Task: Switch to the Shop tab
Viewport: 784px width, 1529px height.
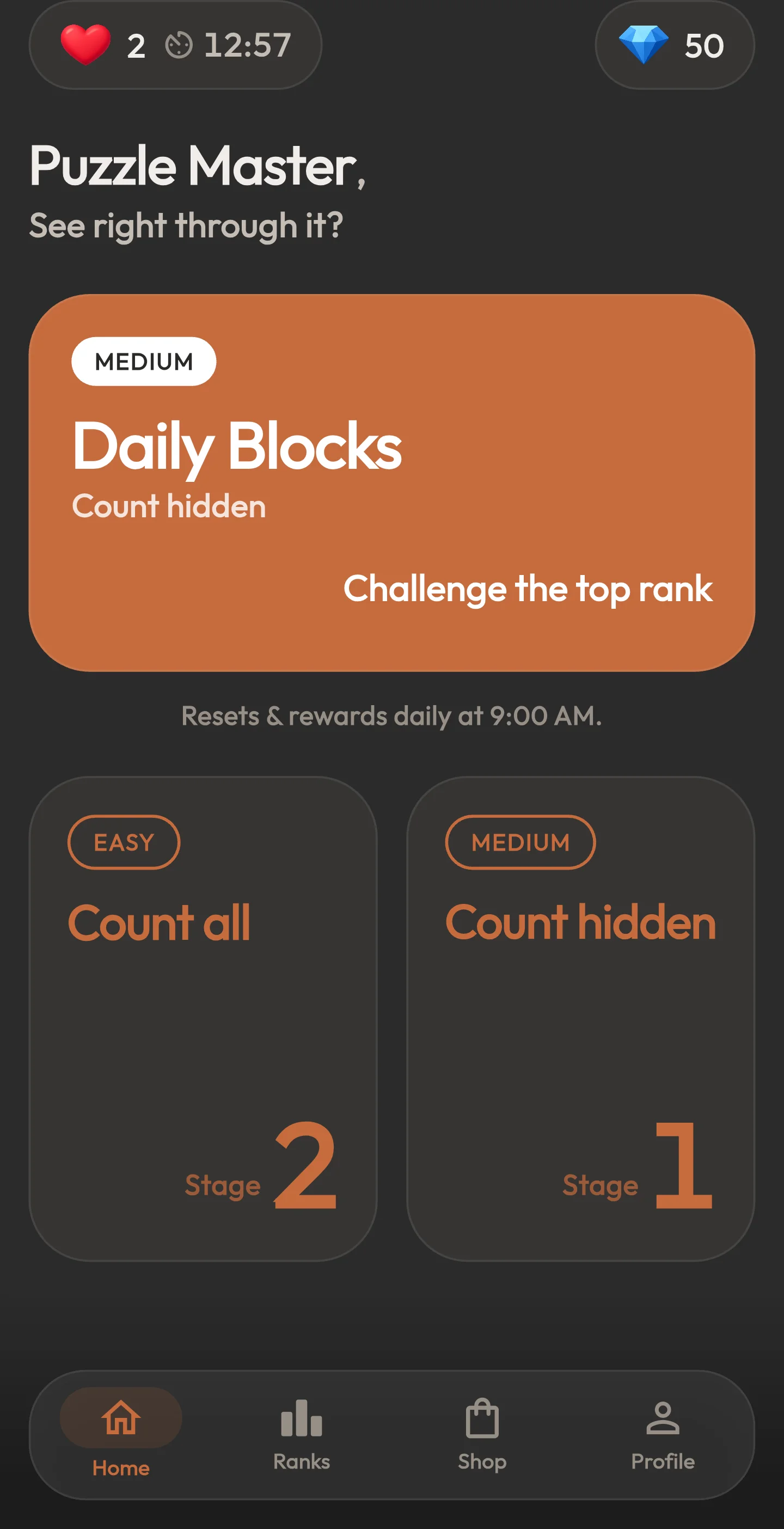Action: (482, 1435)
